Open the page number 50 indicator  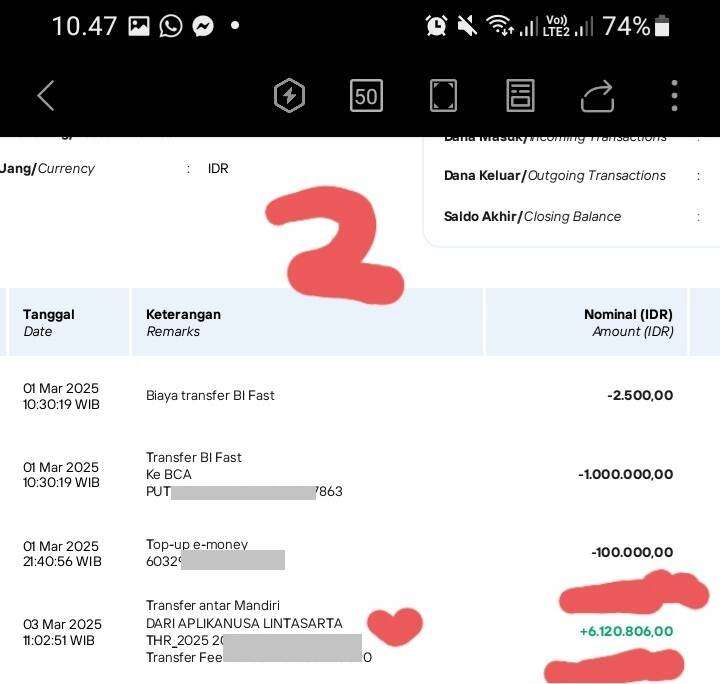(366, 96)
